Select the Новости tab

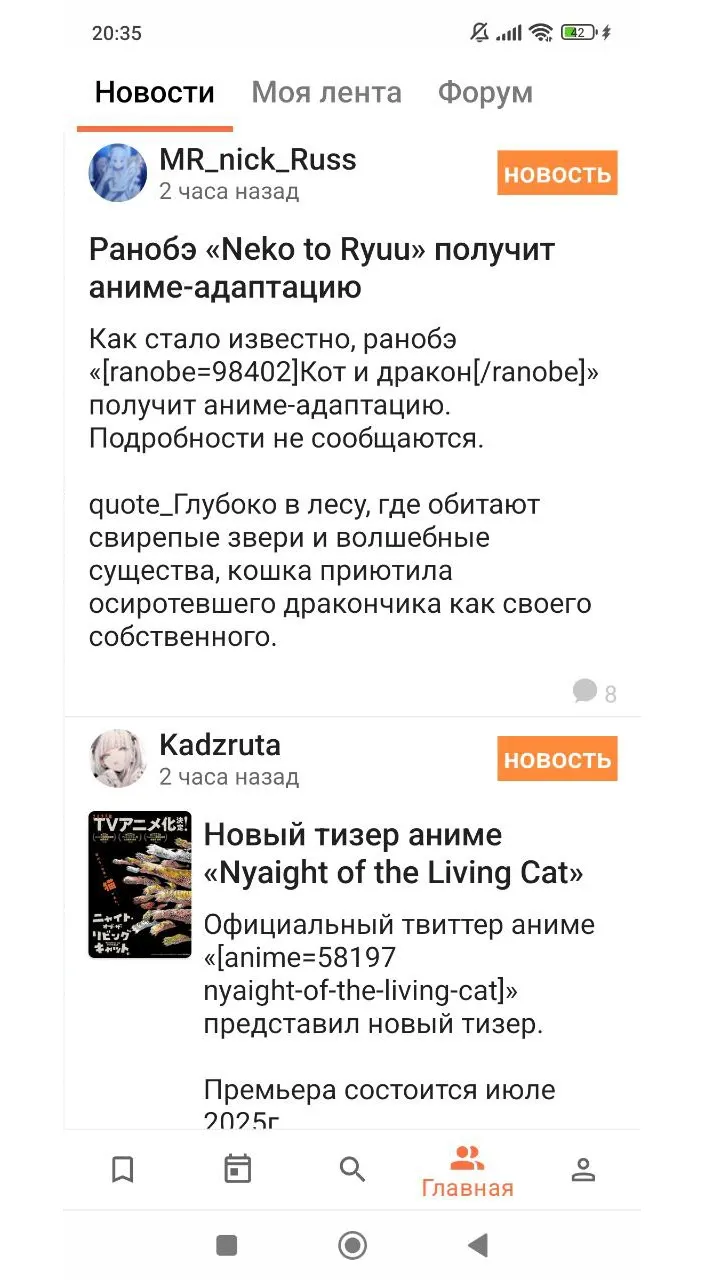(154, 93)
